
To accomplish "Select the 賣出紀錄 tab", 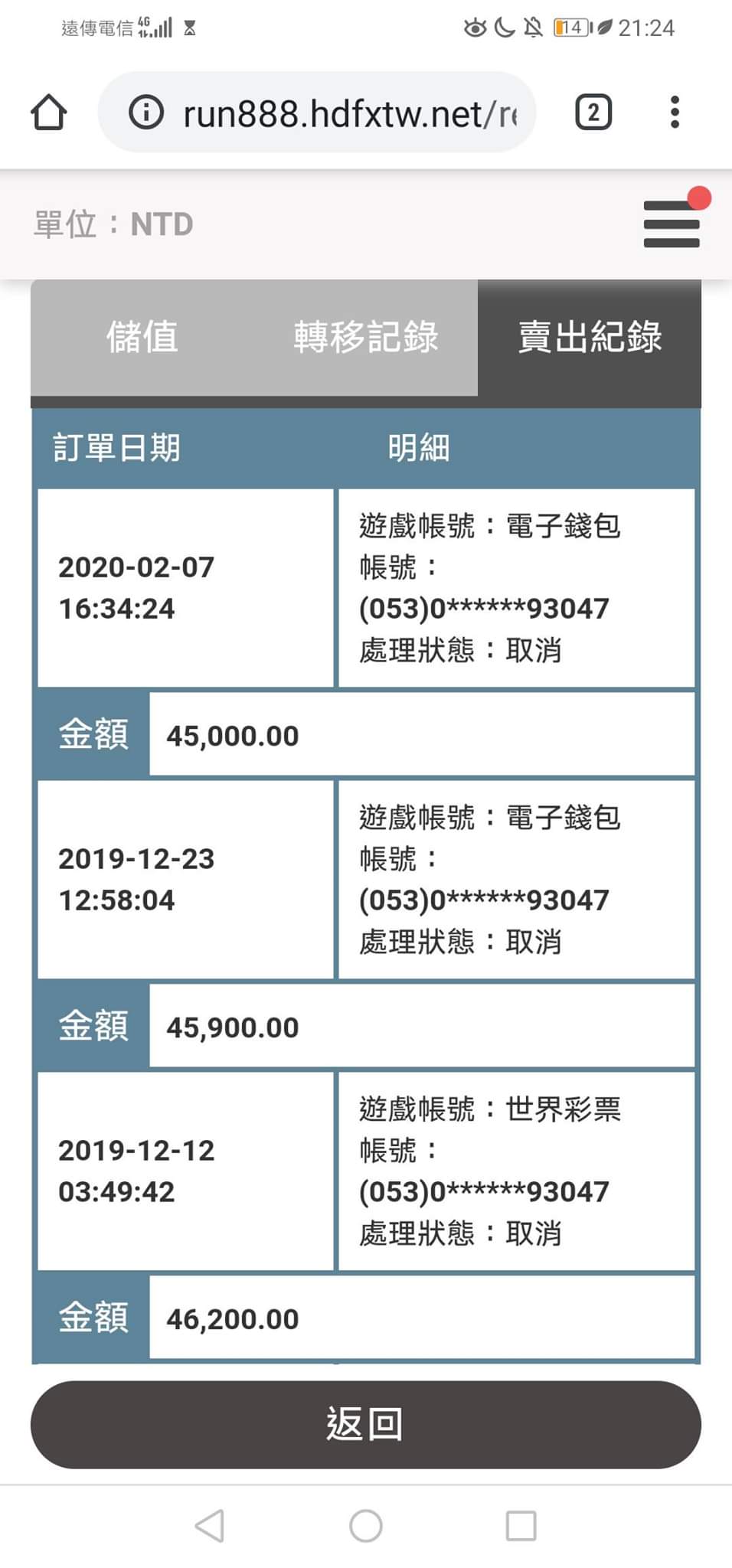I will click(590, 338).
